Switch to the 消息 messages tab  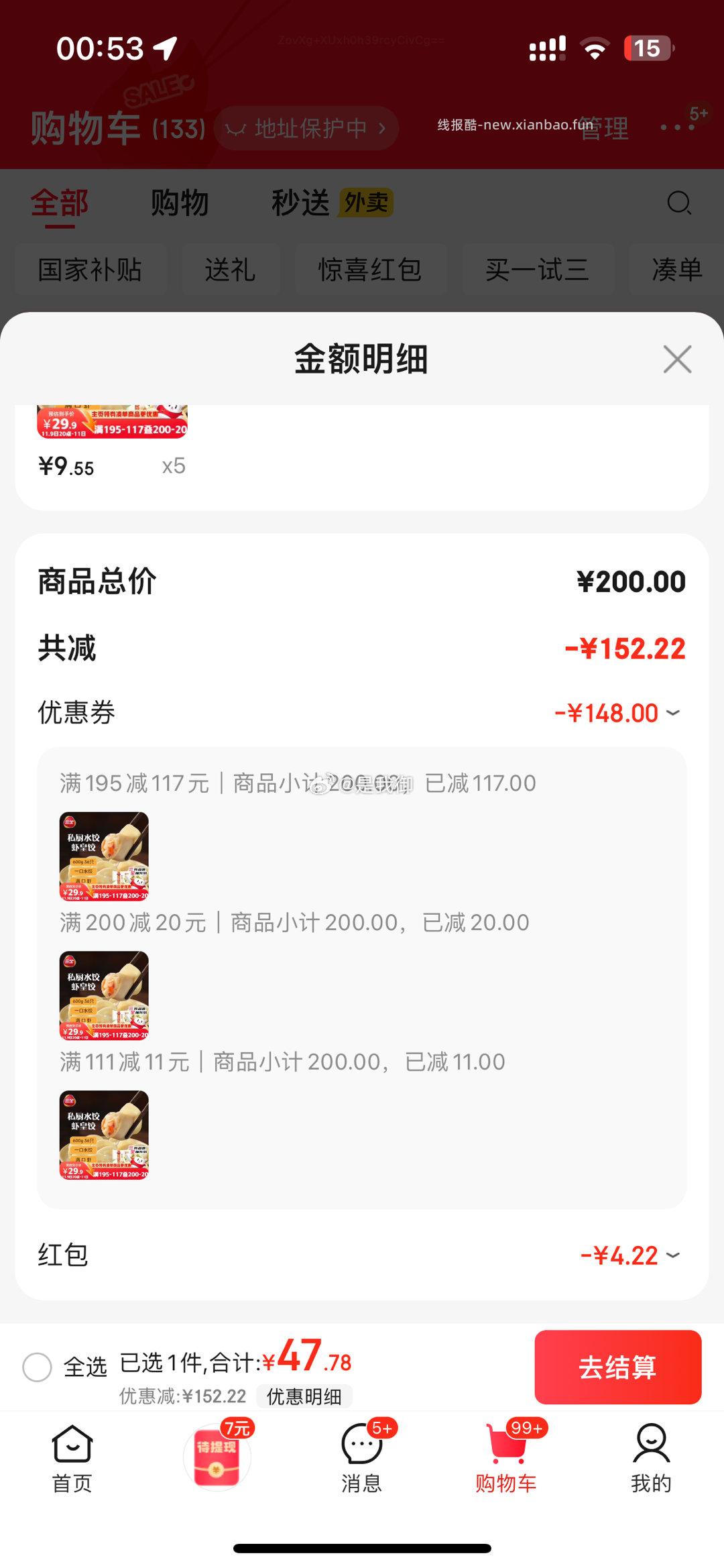click(362, 1458)
